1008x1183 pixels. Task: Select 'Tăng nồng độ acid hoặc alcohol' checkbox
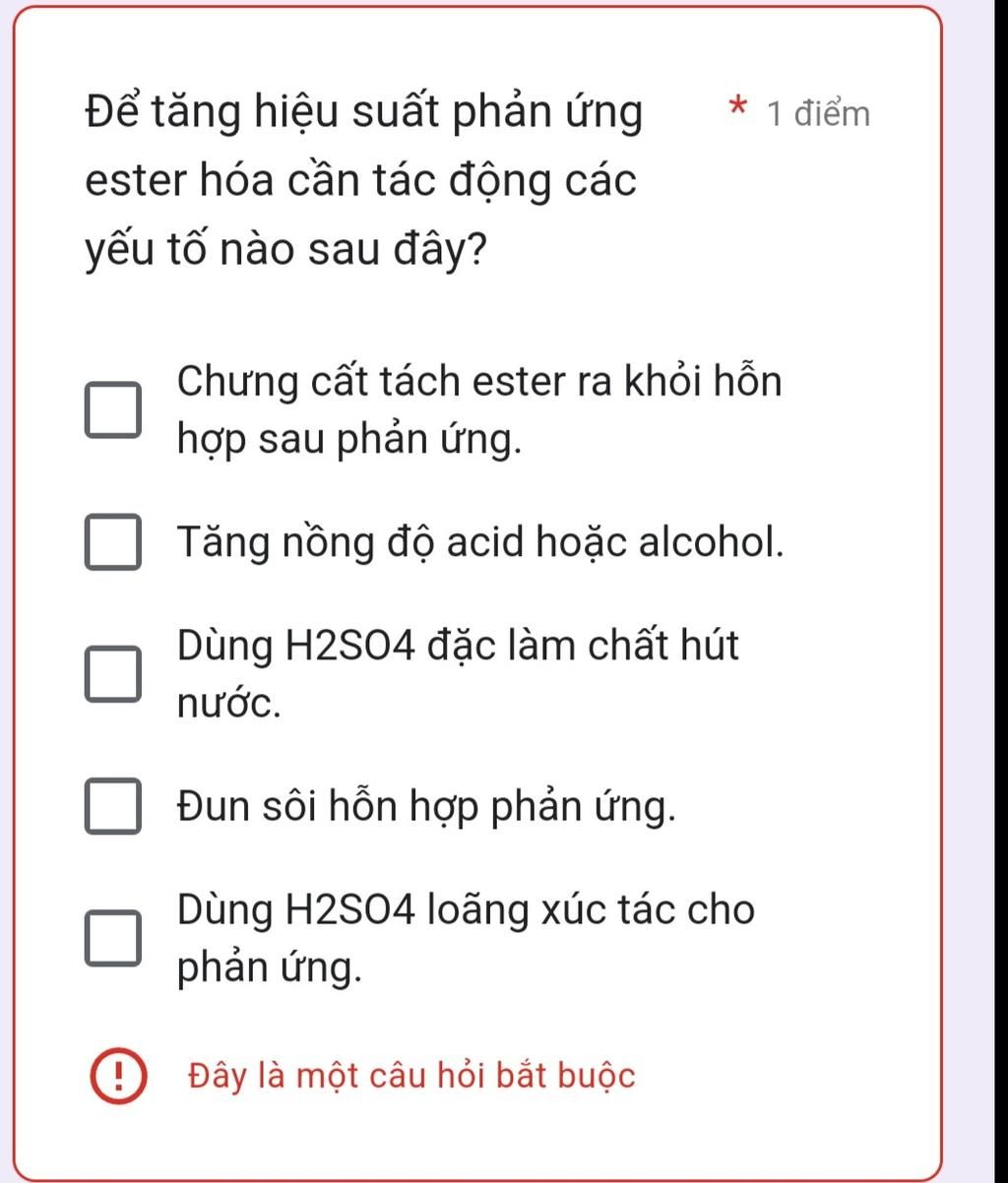click(x=112, y=542)
